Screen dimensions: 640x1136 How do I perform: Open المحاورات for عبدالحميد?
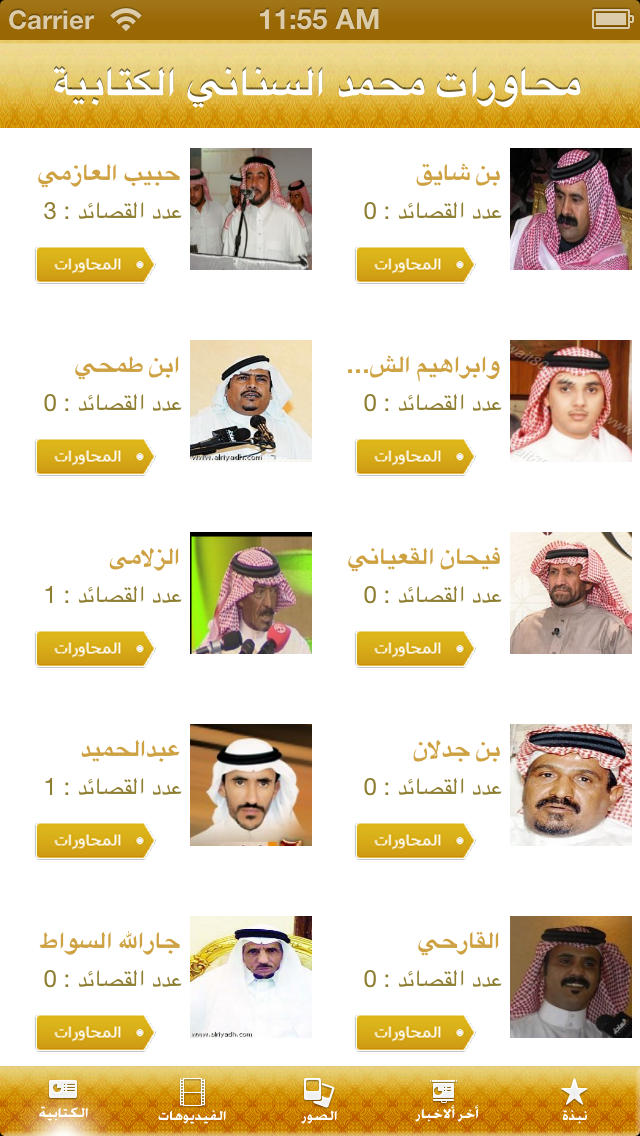(x=95, y=841)
